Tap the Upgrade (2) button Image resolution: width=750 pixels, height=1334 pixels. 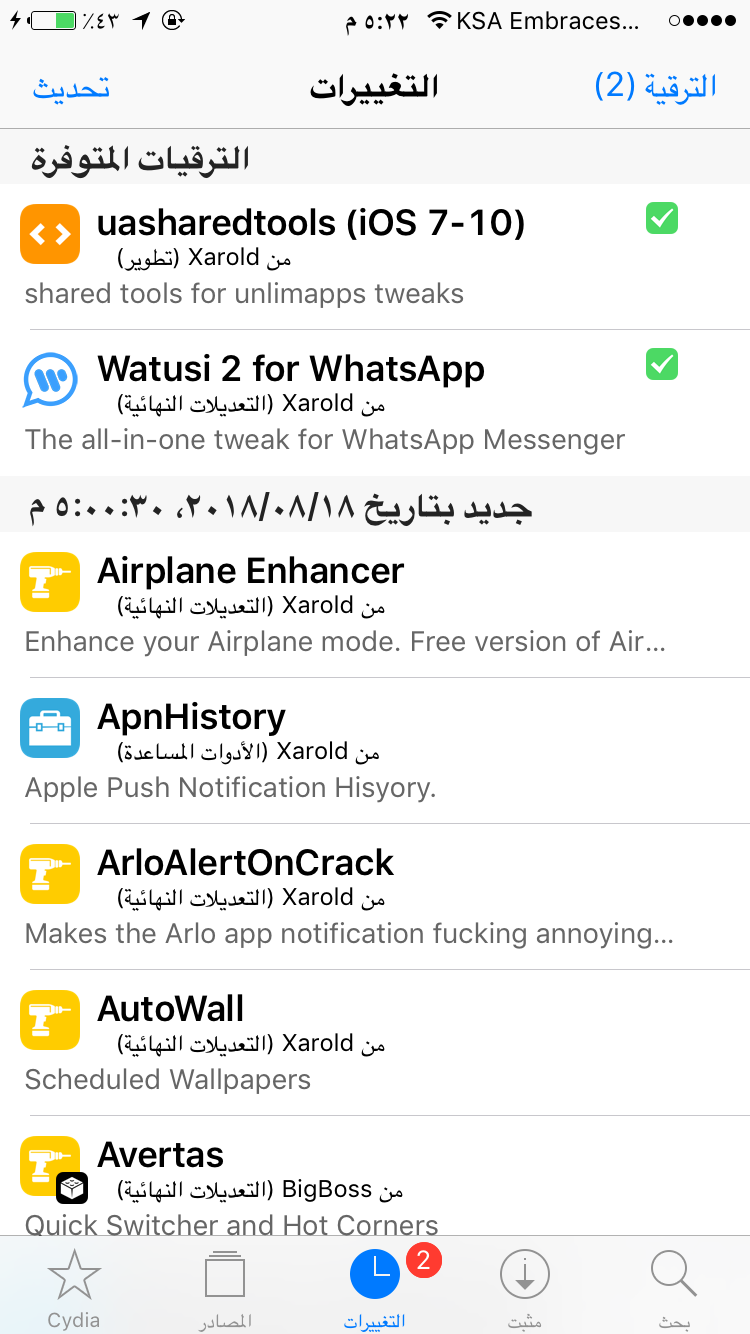(656, 87)
